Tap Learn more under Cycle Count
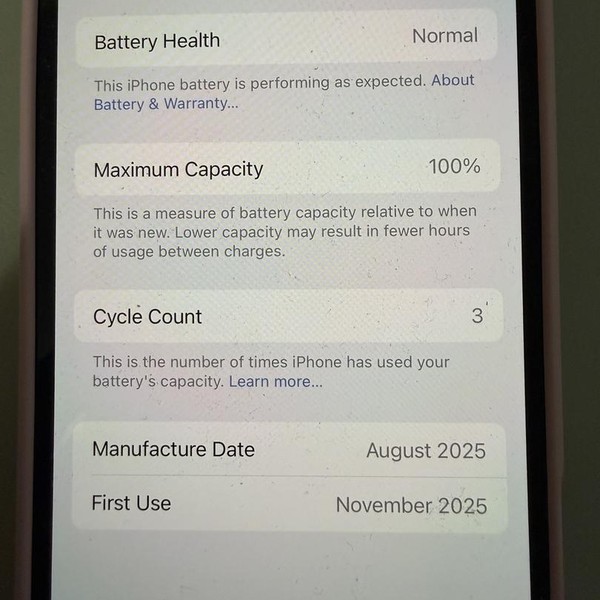Image resolution: width=600 pixels, height=600 pixels. click(275, 382)
